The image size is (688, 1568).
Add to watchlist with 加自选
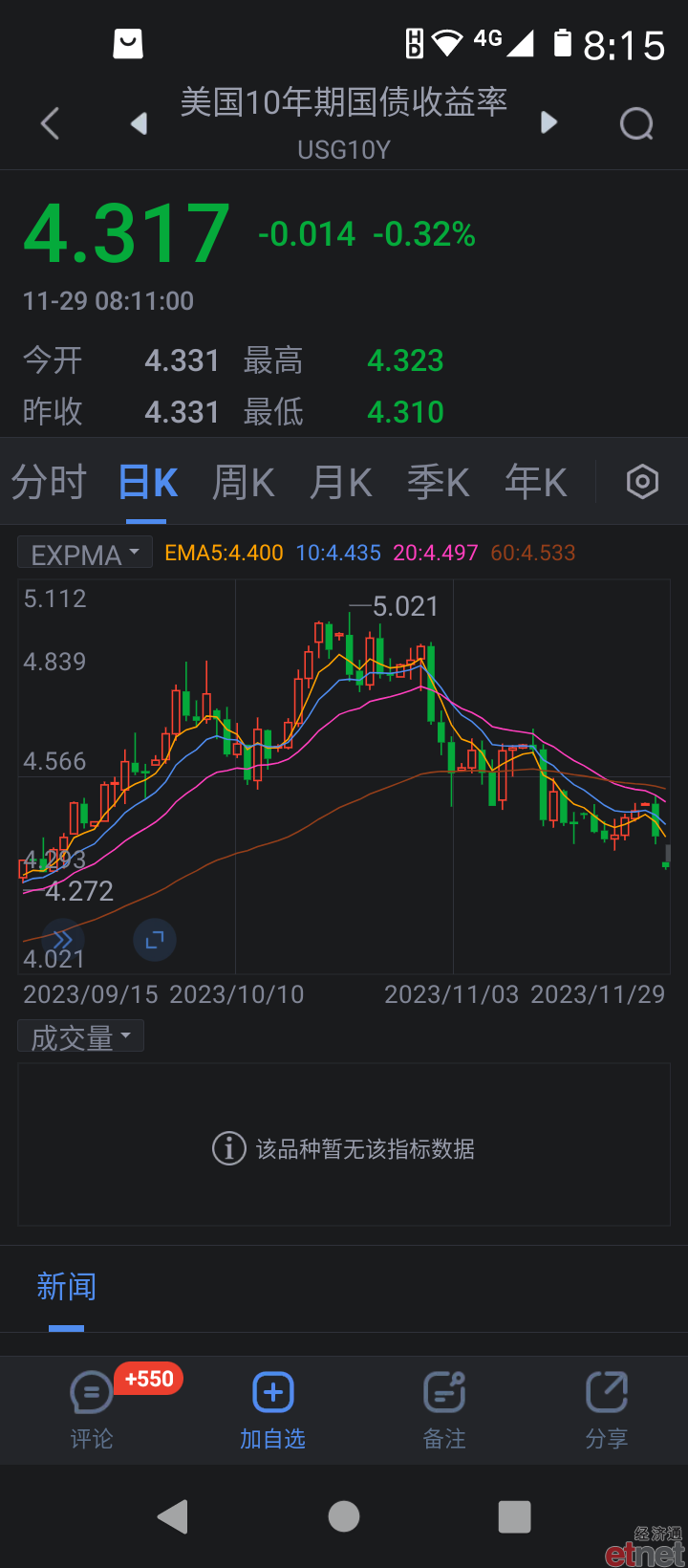point(272,1410)
